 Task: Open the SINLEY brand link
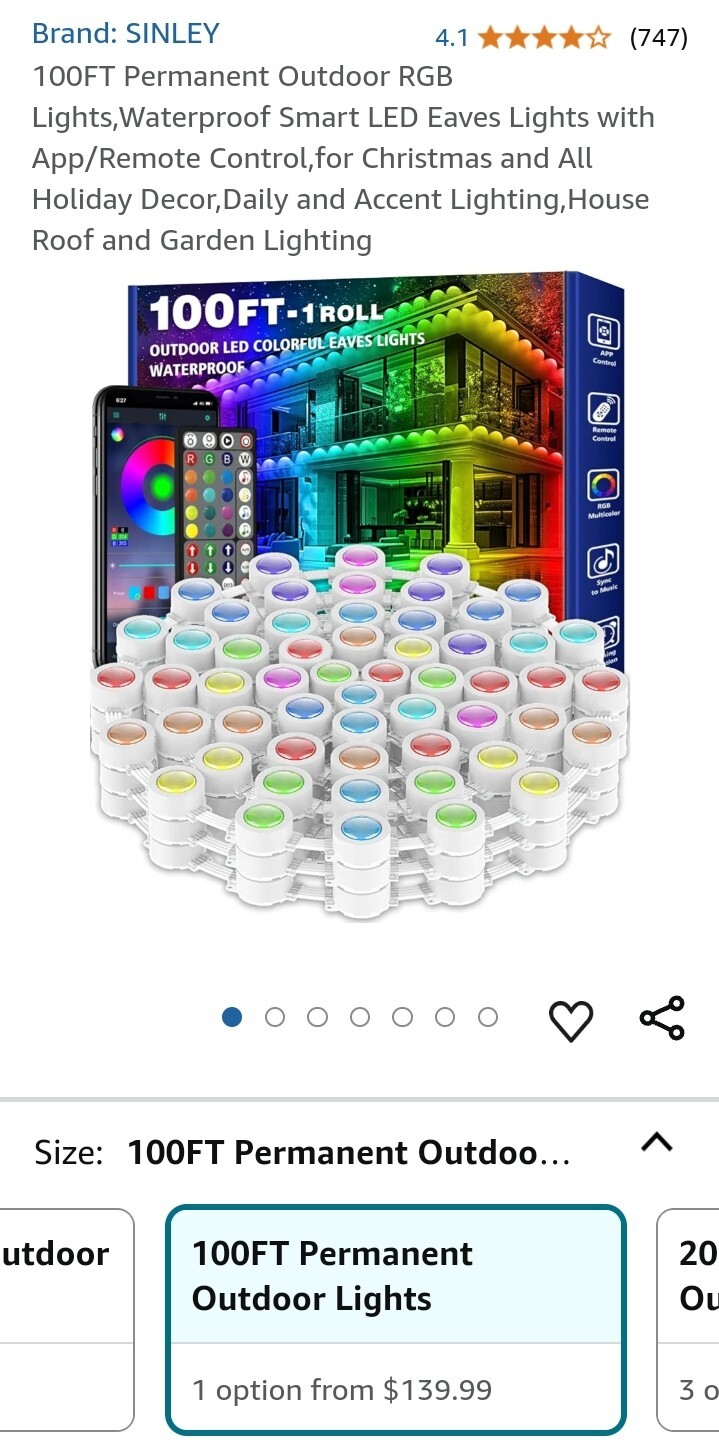pyautogui.click(x=125, y=34)
